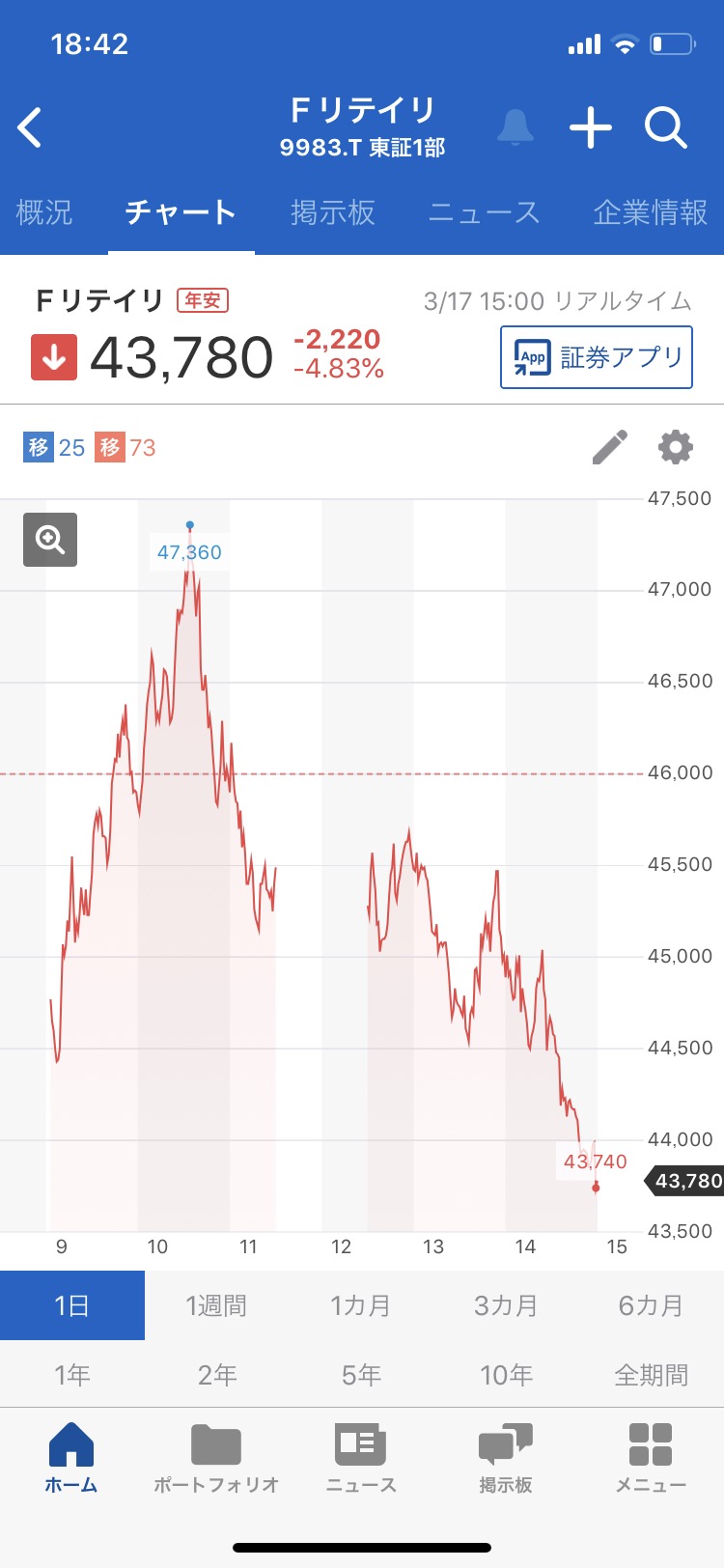Add Fリテイリ with the plus icon
Image resolution: width=724 pixels, height=1568 pixels.
tap(591, 127)
